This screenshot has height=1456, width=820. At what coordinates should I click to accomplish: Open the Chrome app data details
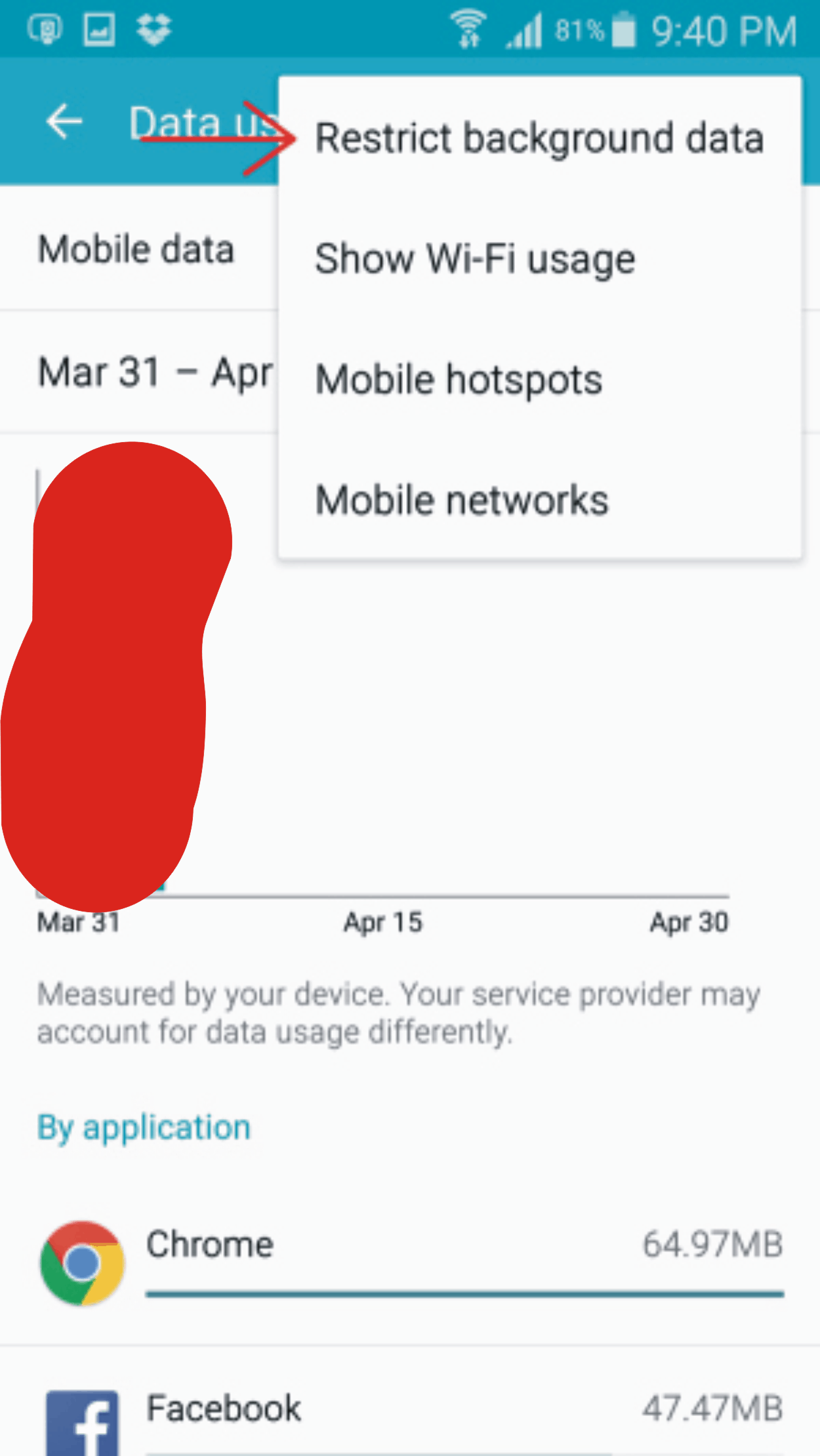pos(210,1243)
